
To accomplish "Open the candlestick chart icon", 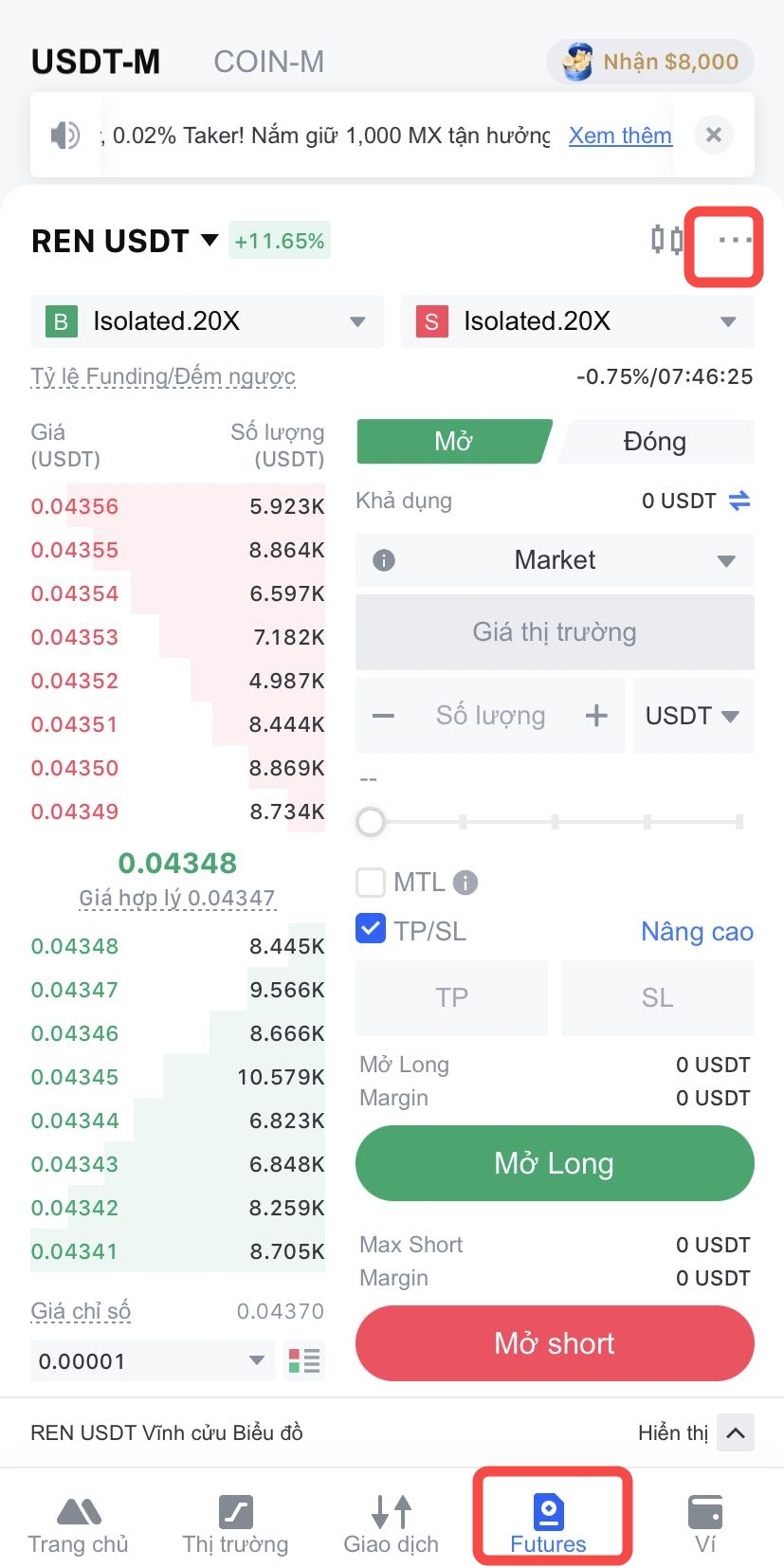I will coord(666,241).
